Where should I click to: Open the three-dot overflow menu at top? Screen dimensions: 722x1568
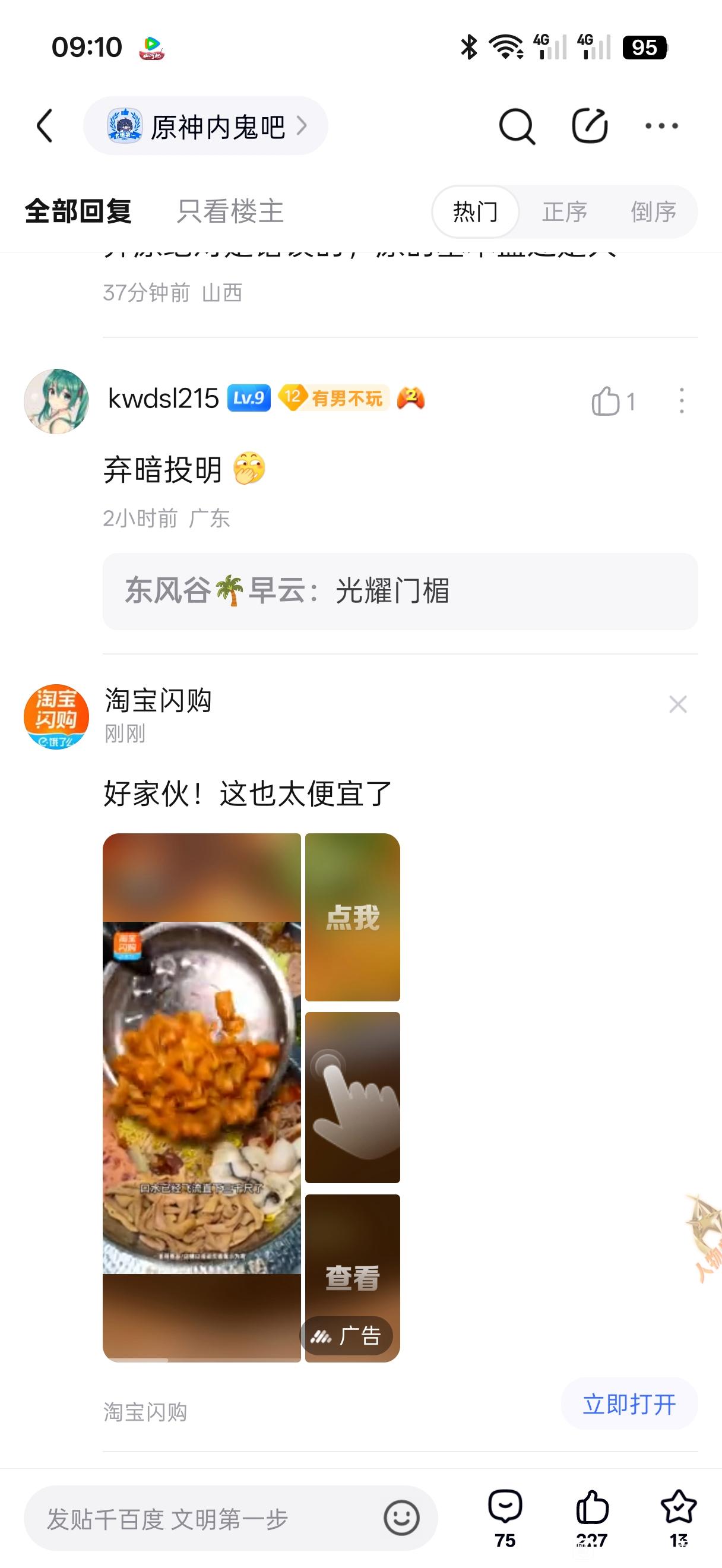pos(661,126)
